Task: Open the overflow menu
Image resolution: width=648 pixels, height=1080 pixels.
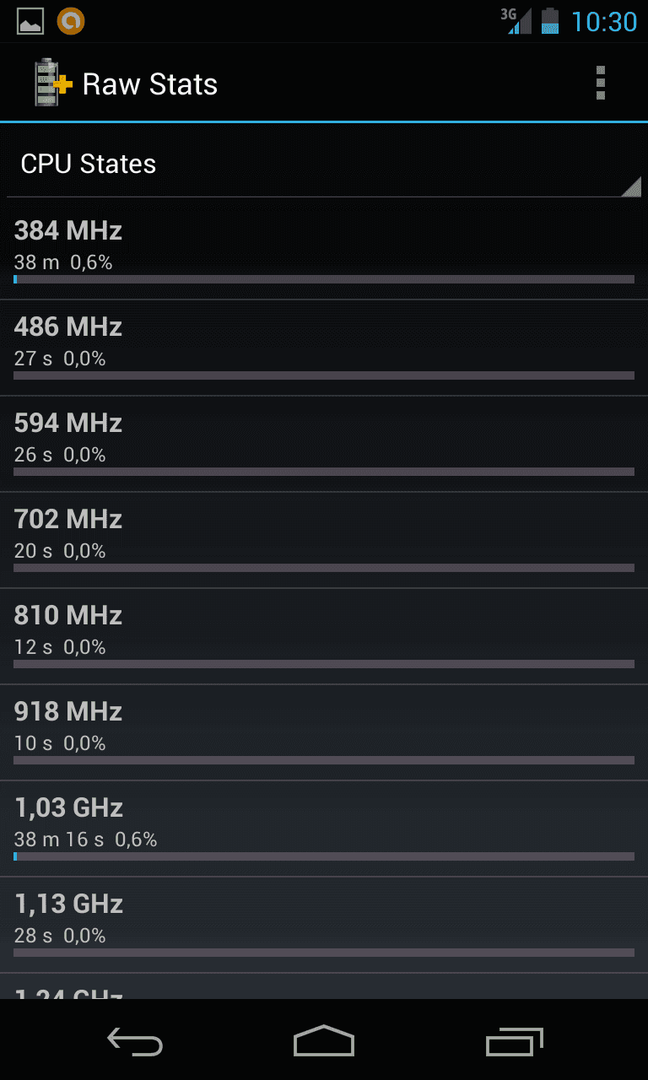Action: (x=600, y=83)
